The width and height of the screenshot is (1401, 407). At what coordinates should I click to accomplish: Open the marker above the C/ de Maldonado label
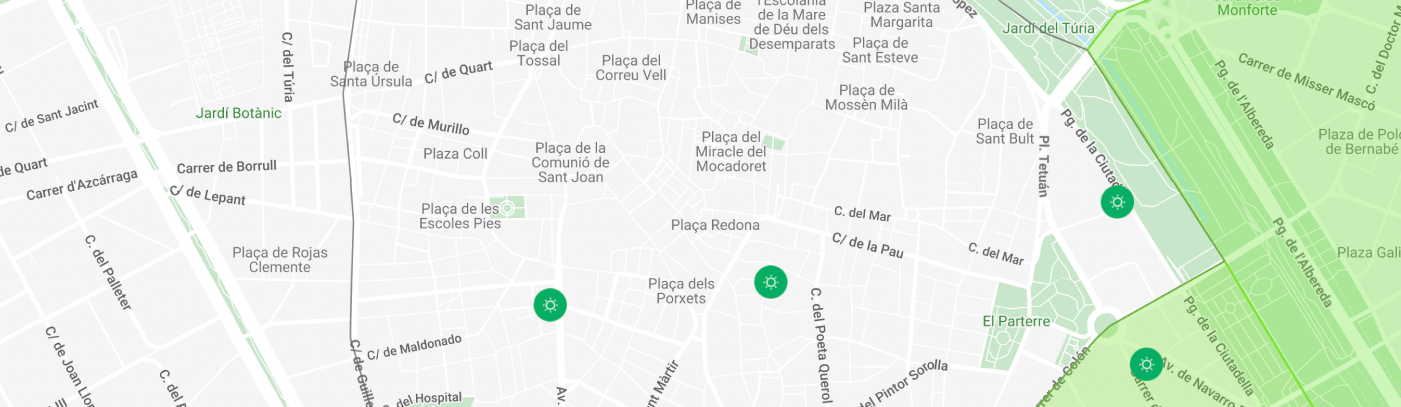pos(550,304)
